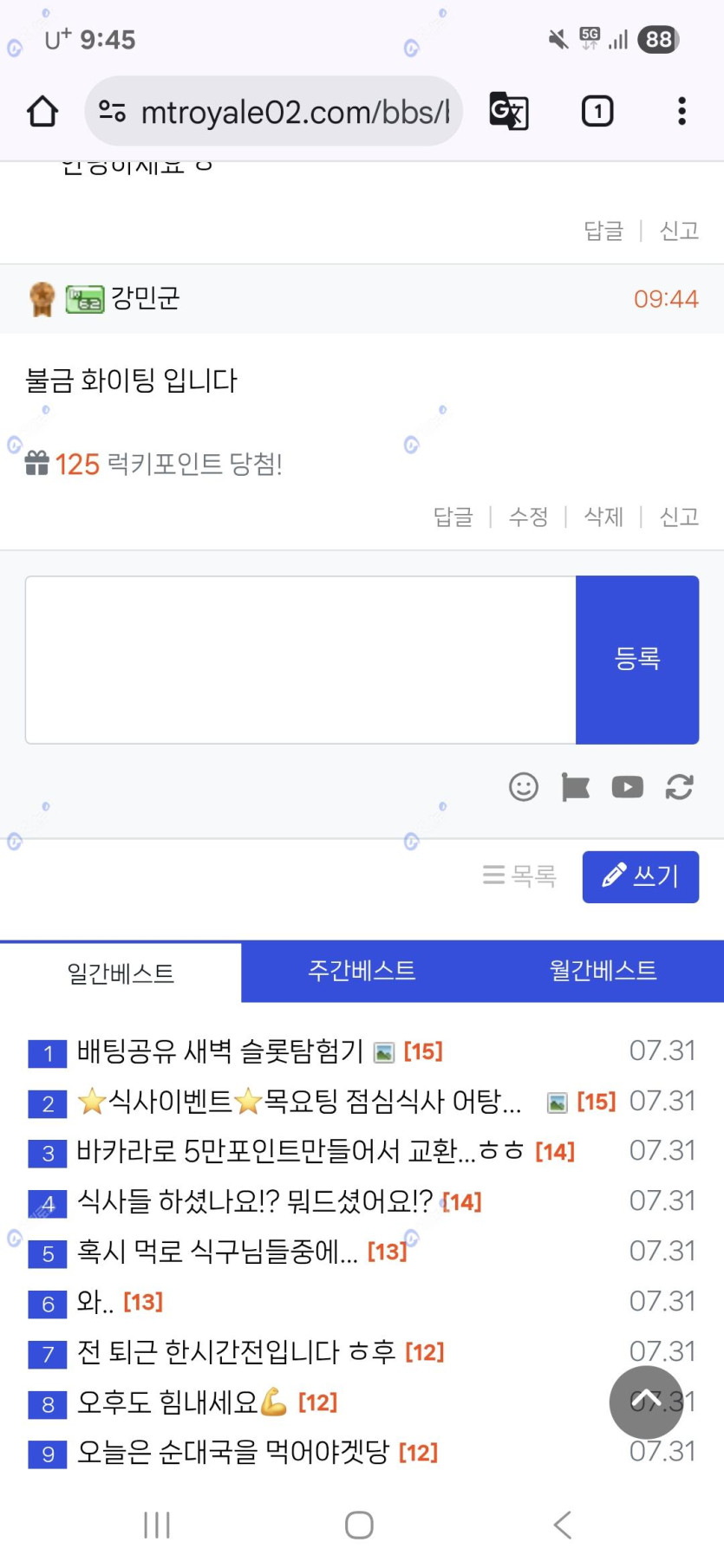Open the browser tab switcher
This screenshot has height=1568, width=724.
pyautogui.click(x=597, y=111)
